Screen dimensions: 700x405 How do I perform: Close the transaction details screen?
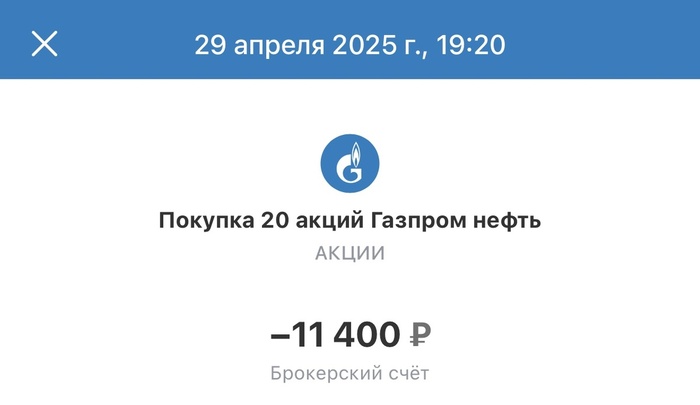(45, 43)
